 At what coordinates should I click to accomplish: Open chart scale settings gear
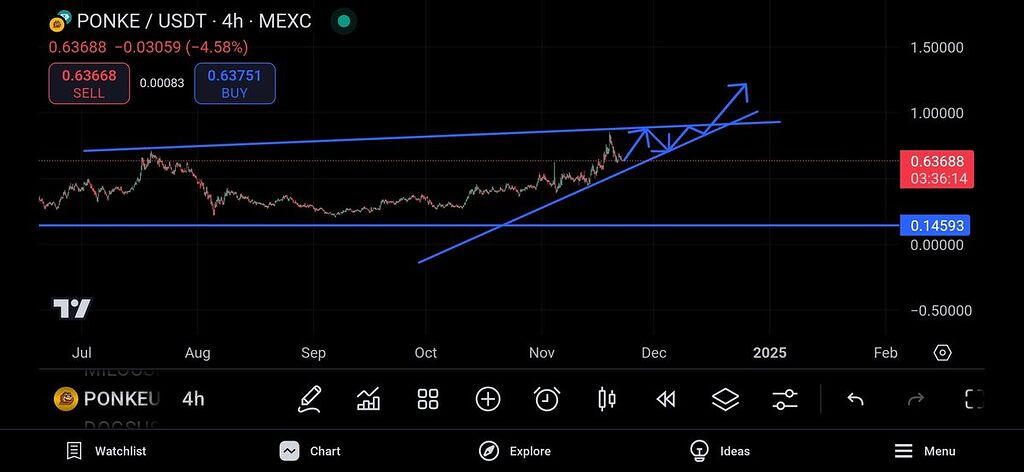click(x=942, y=353)
